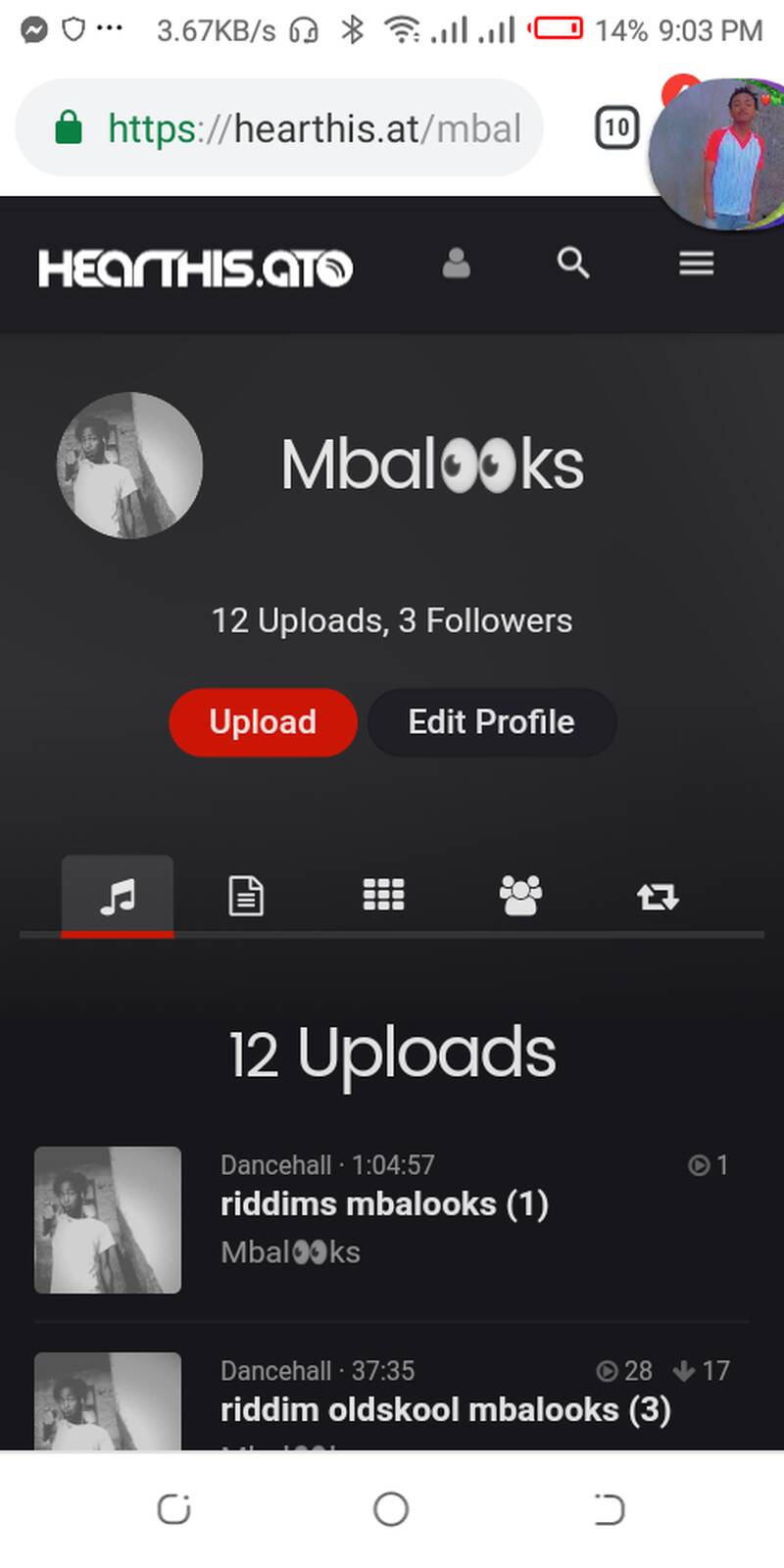Open the hamburger menu
Image resolution: width=784 pixels, height=1568 pixels.
pos(696,264)
